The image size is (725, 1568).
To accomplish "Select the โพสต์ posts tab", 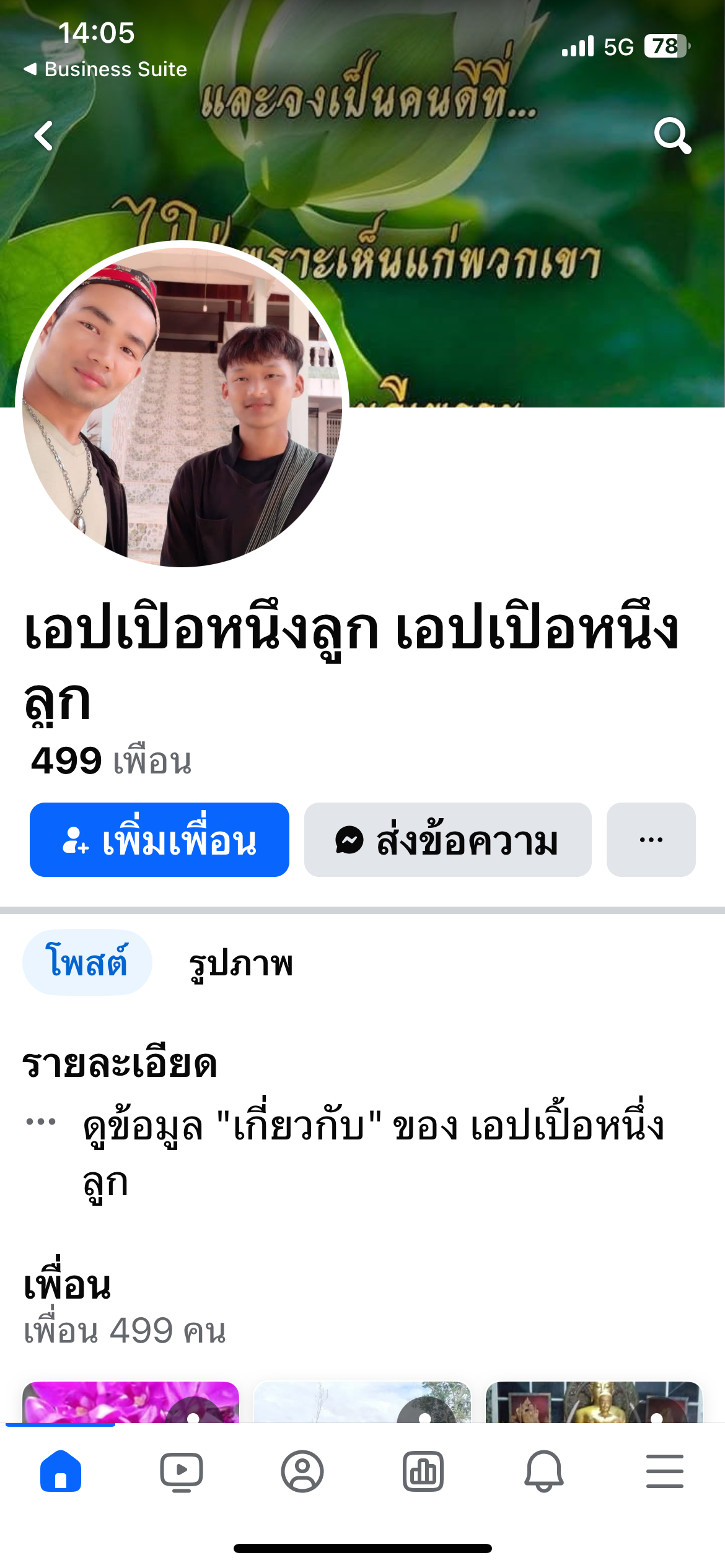I will pyautogui.click(x=87, y=962).
